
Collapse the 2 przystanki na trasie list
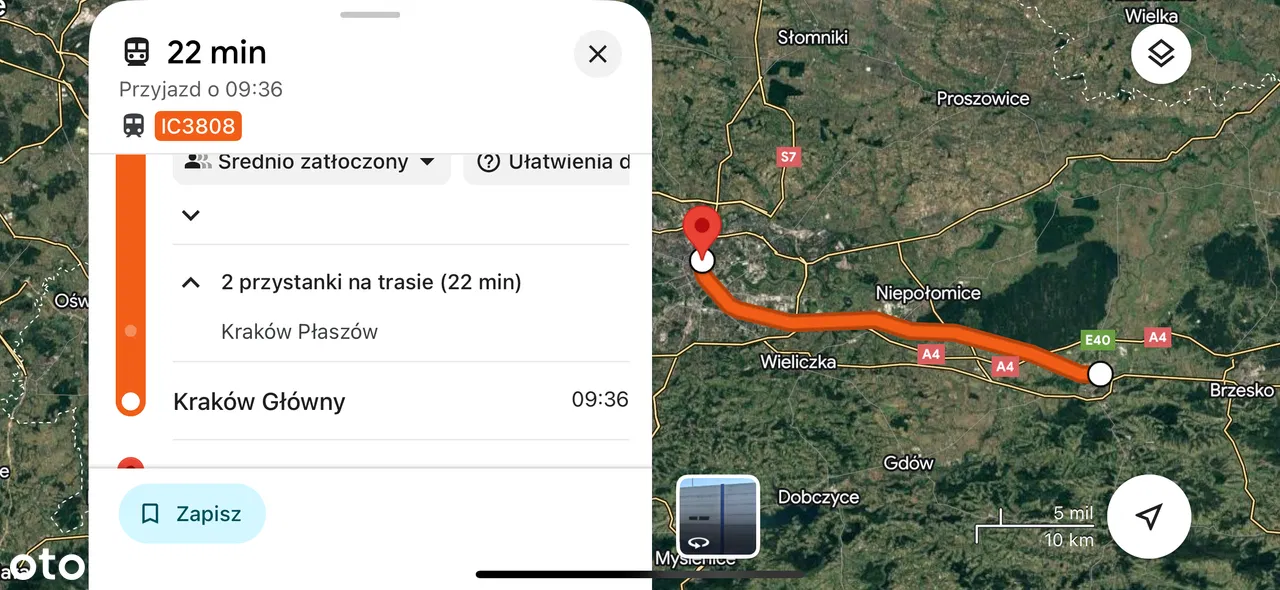pos(190,283)
